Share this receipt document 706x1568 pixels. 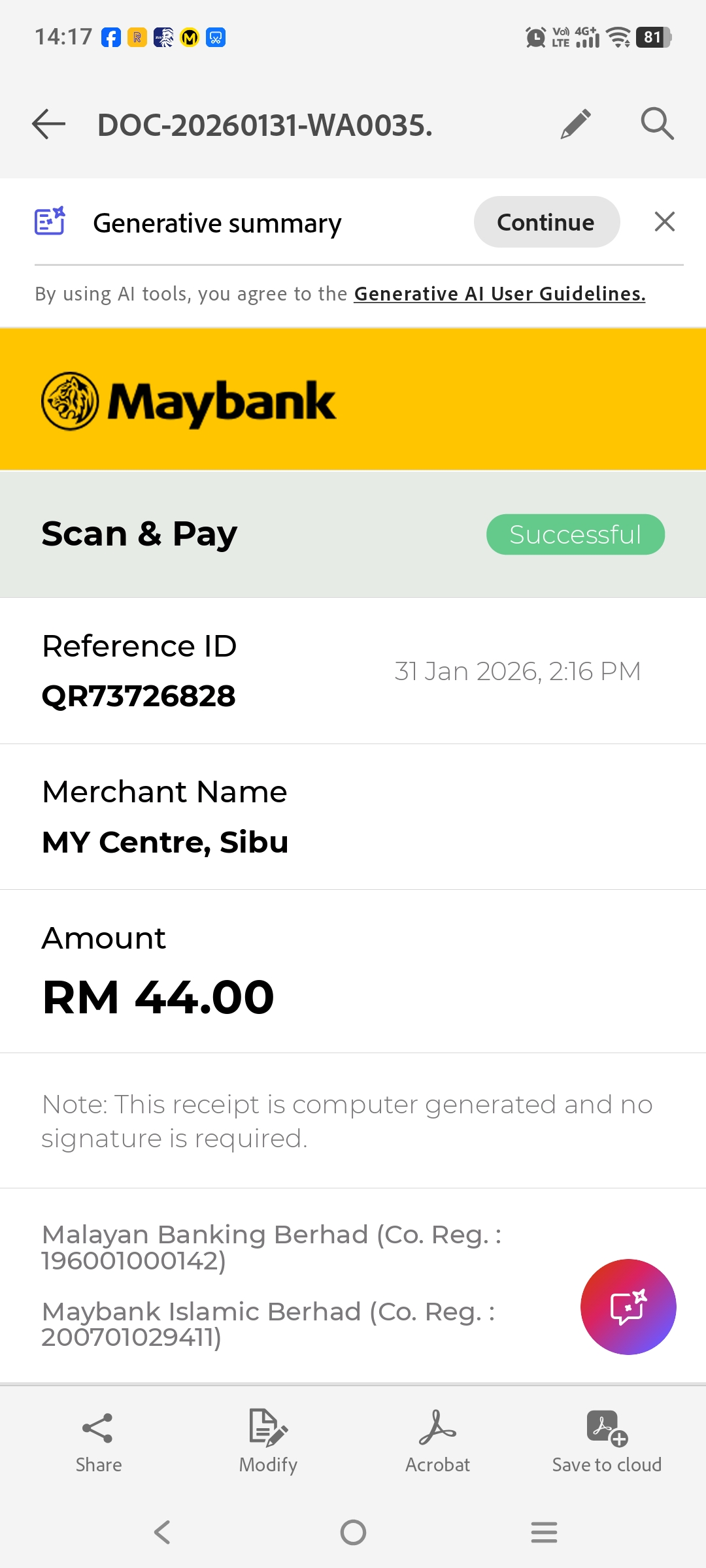click(98, 1441)
